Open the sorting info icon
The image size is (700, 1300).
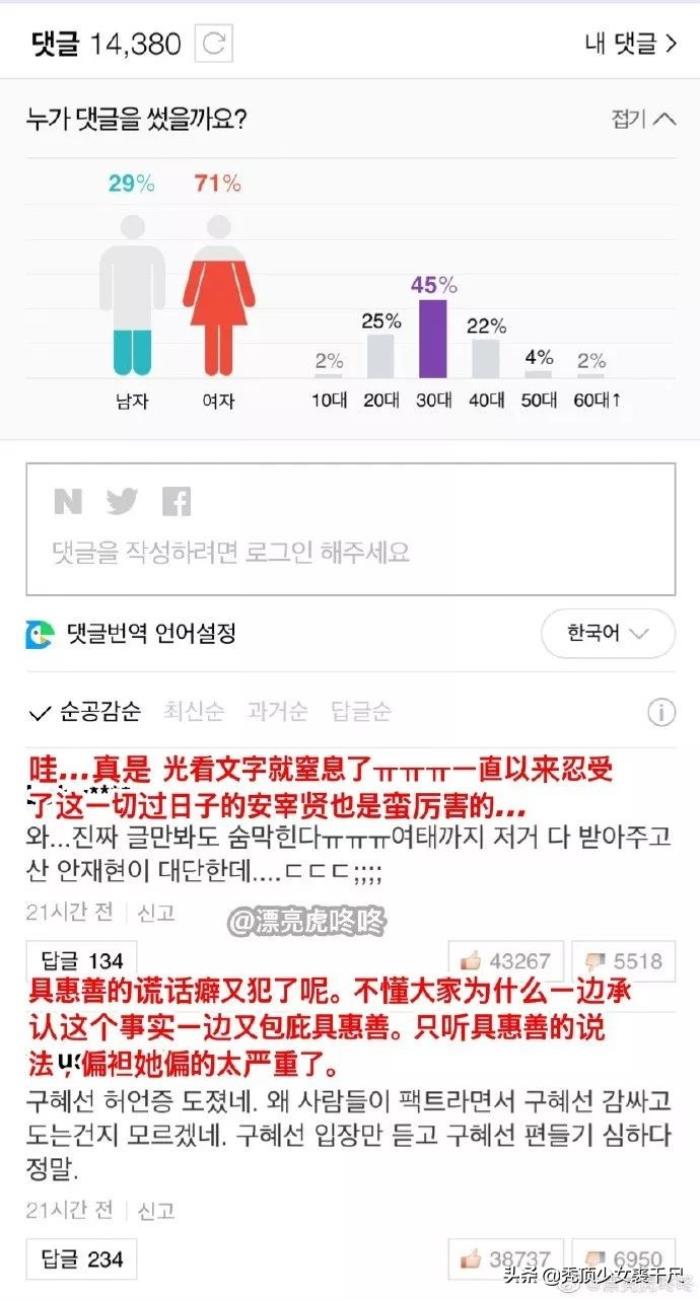661,712
